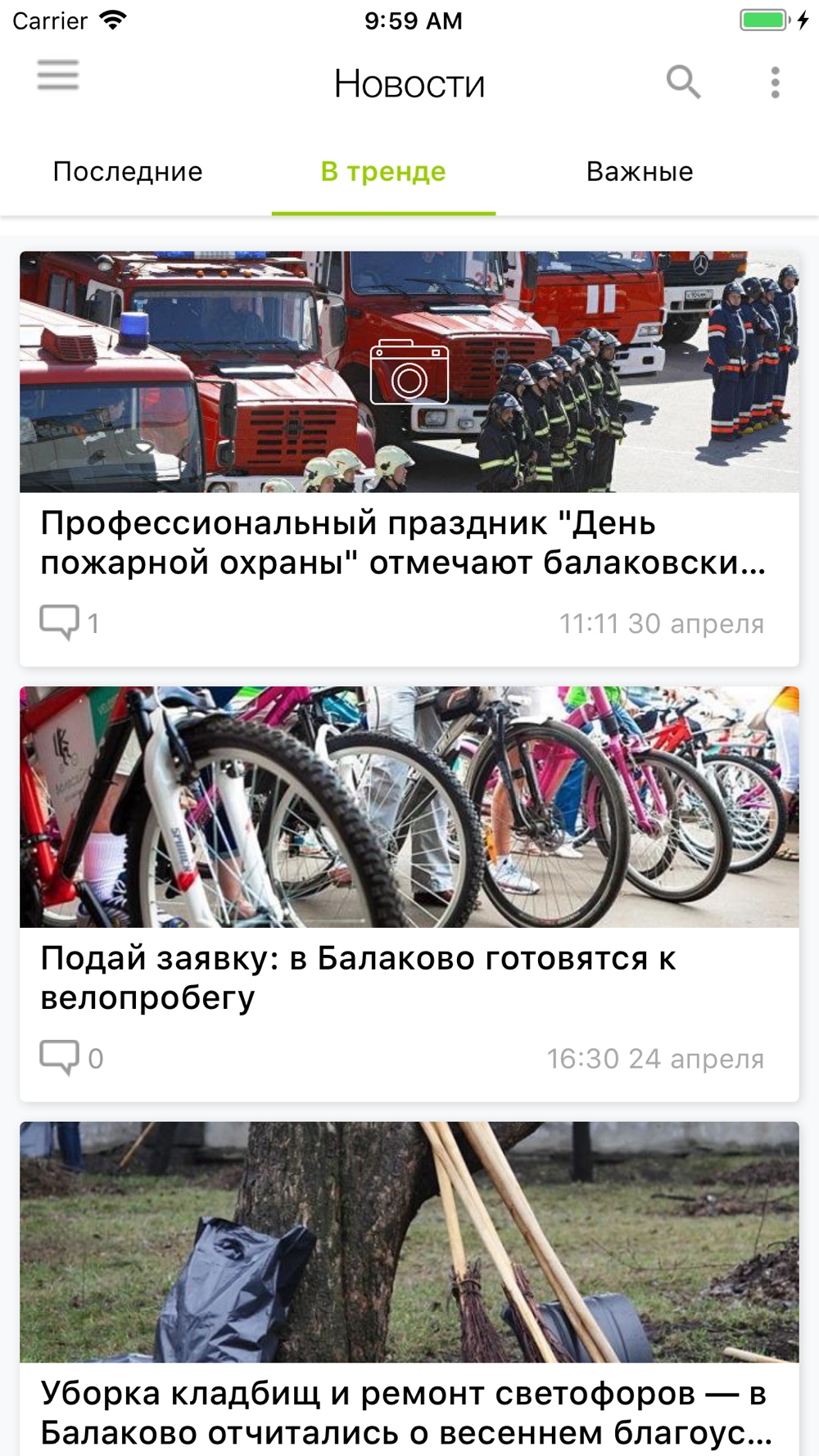The width and height of the screenshot is (819, 1456).
Task: Select the В тренде tab
Action: pyautogui.click(x=383, y=171)
